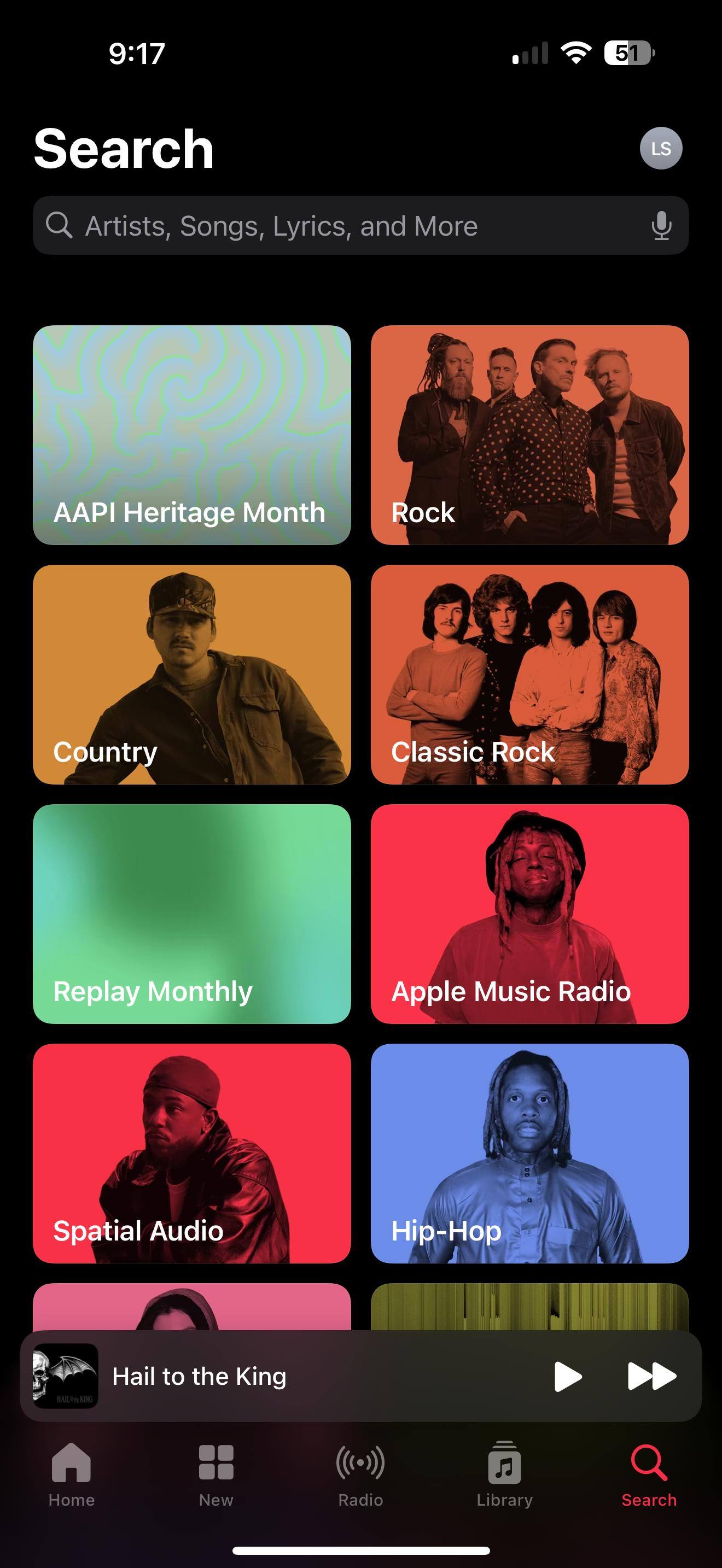Open the Library tab
The image size is (722, 1568).
click(x=505, y=1473)
